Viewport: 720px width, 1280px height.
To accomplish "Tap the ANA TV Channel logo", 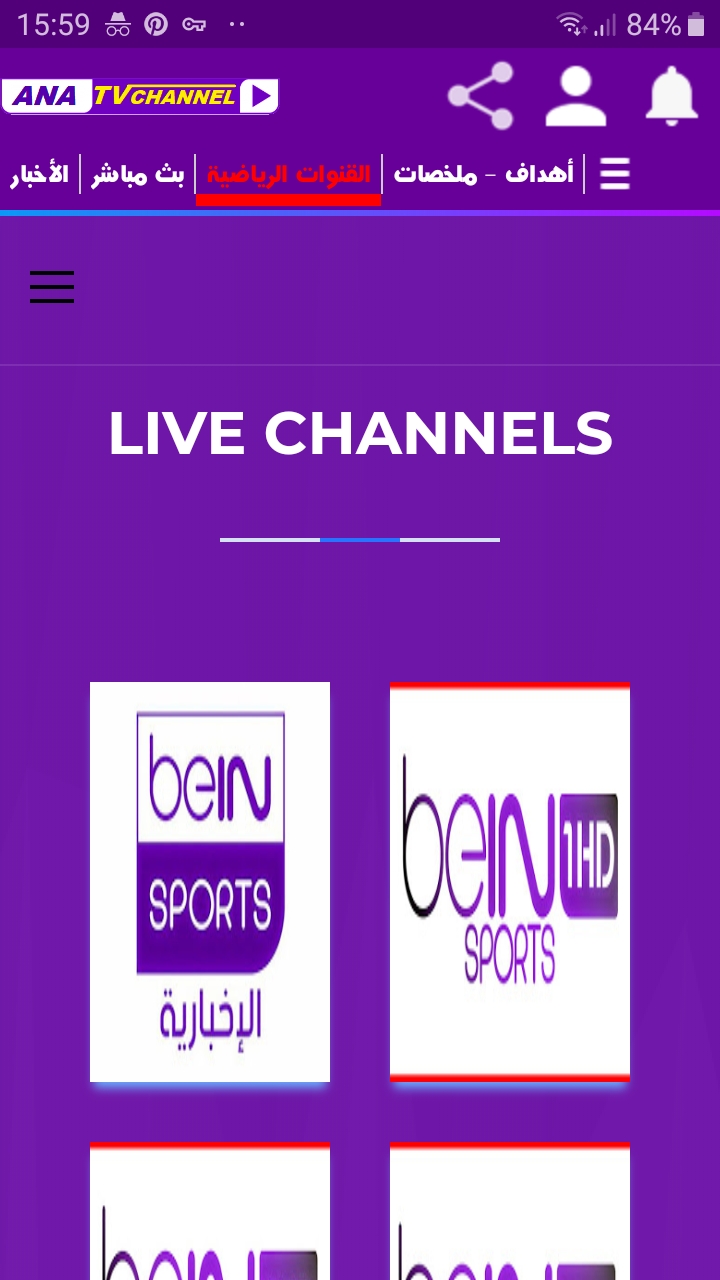I will coord(140,96).
